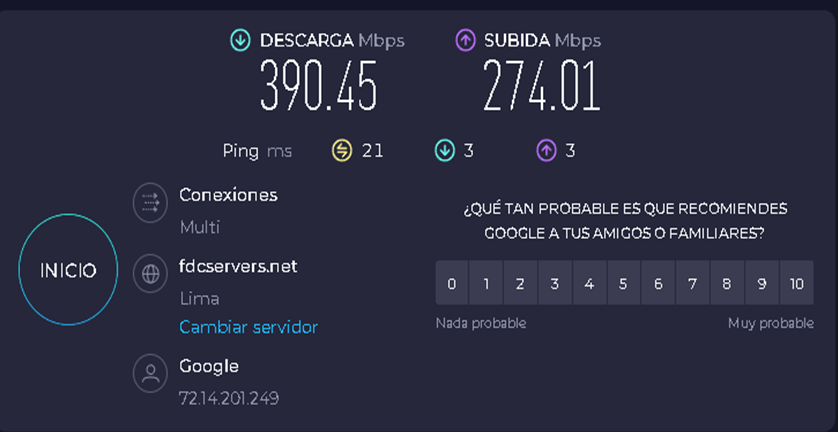Screen dimensions: 838x432
Task: Choose score 2 in the survey
Action: [x=520, y=284]
